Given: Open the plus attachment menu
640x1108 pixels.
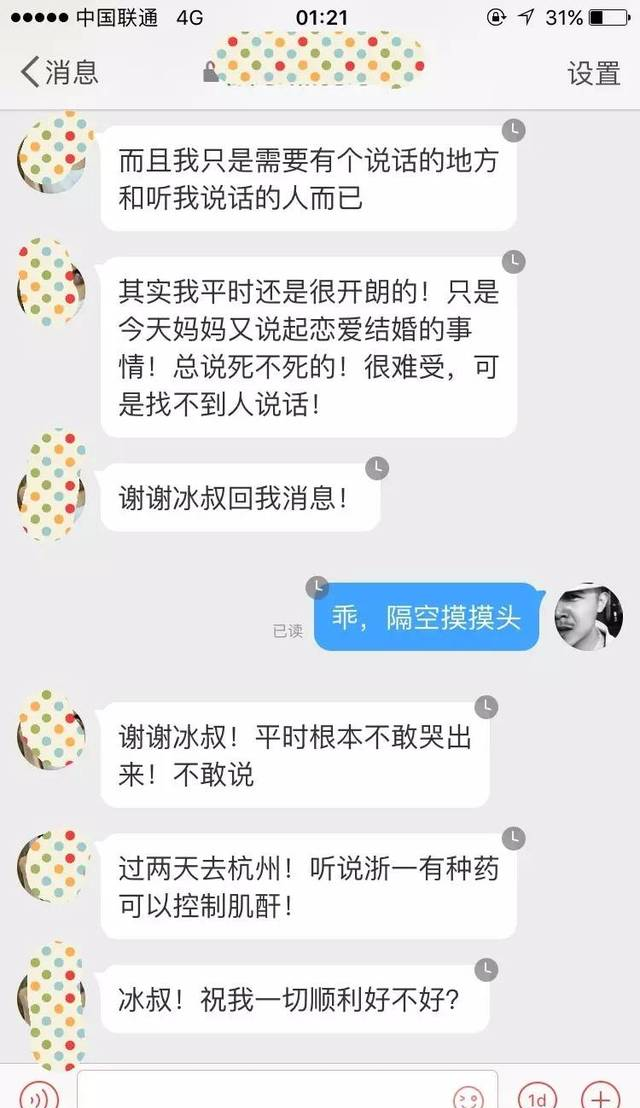Looking at the screenshot, I should pos(600,1095).
